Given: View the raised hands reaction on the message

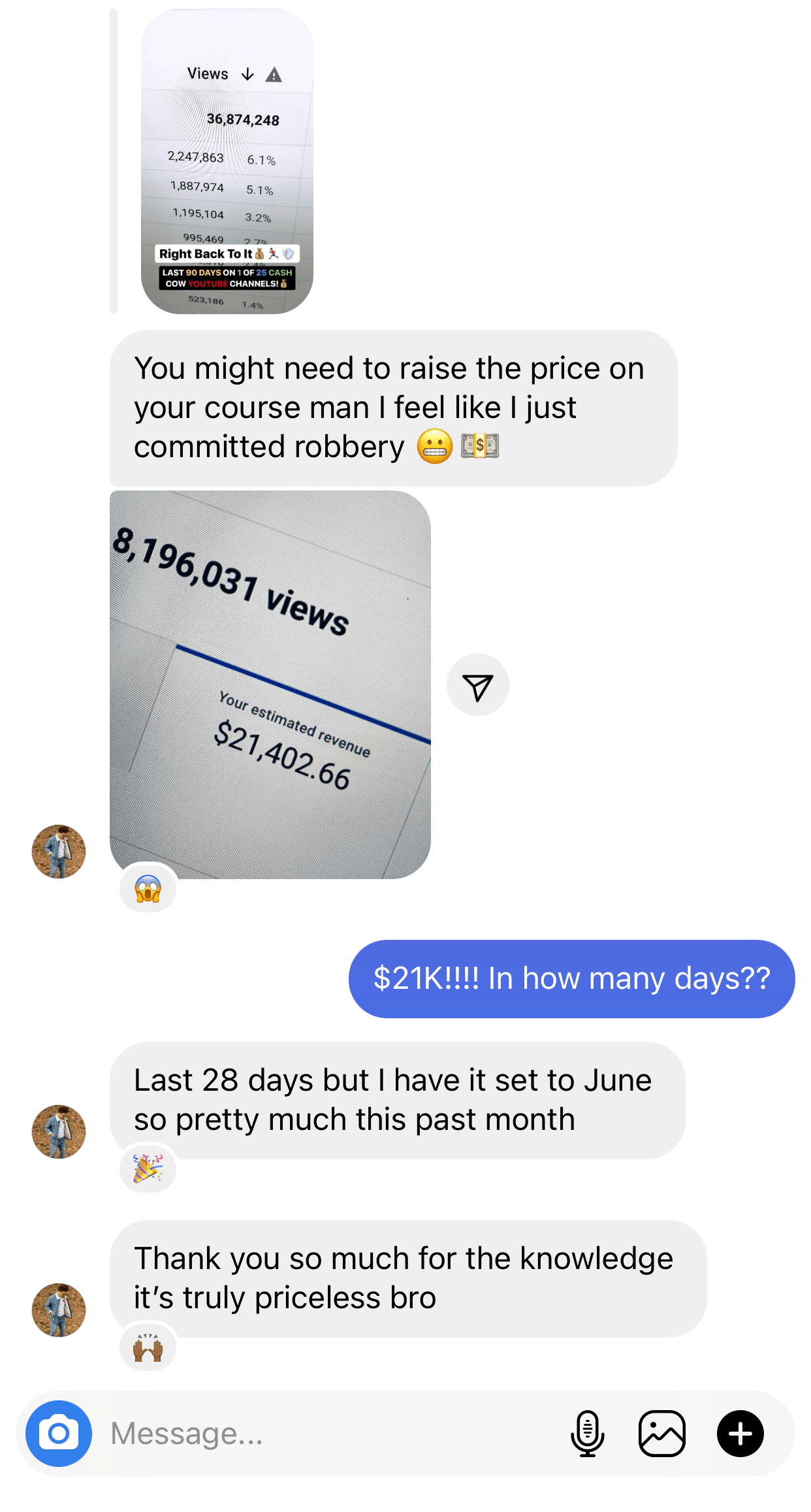Looking at the screenshot, I should pyautogui.click(x=148, y=1347).
